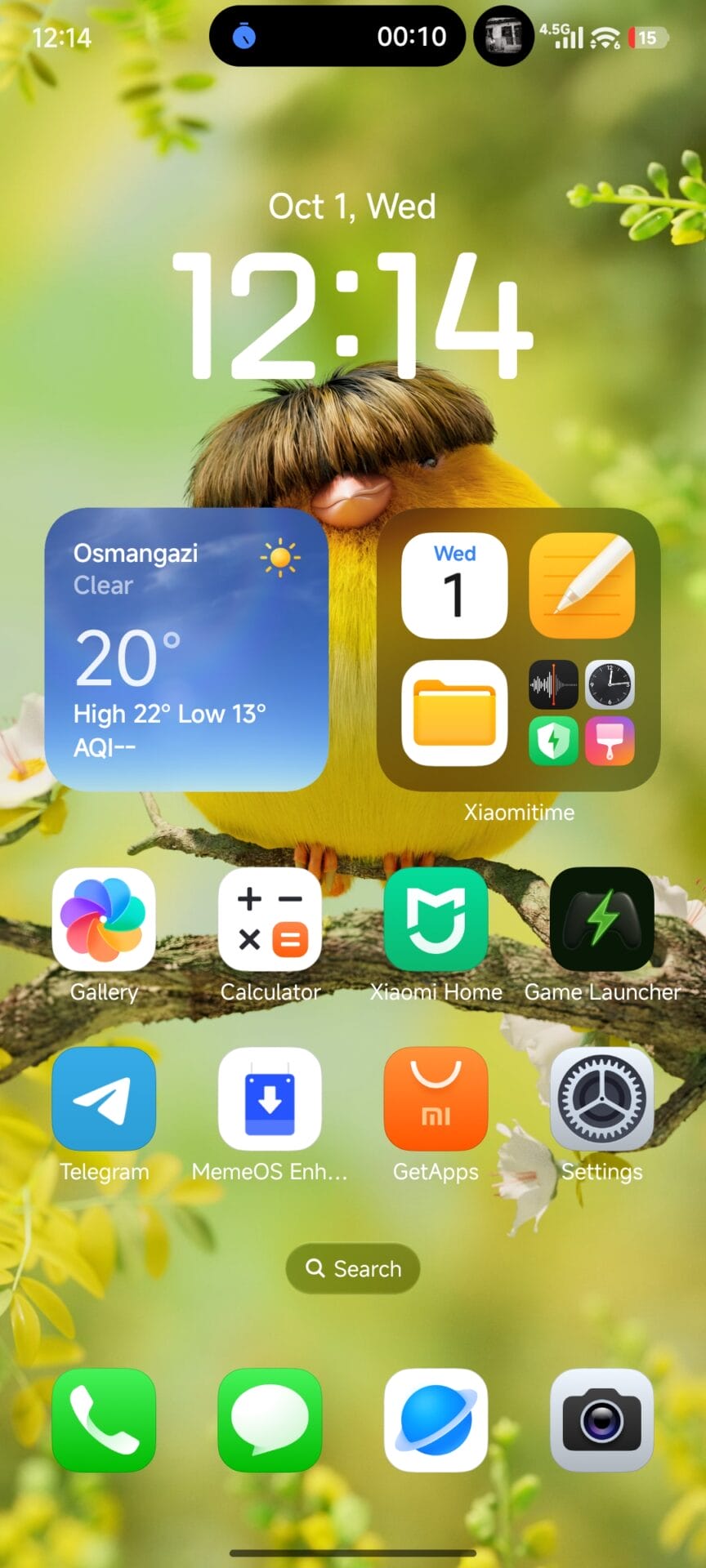Open Telegram
This screenshot has height=1568, width=706.
(x=104, y=1099)
